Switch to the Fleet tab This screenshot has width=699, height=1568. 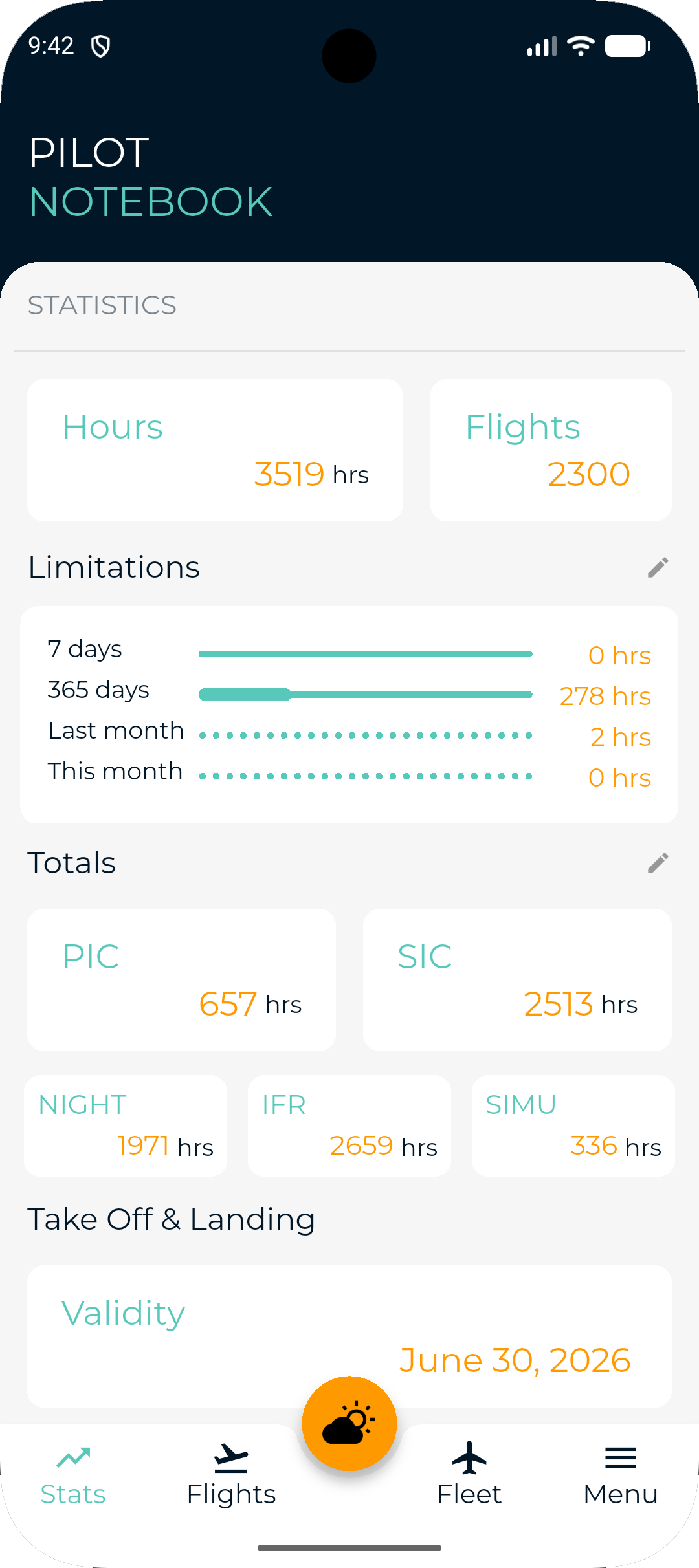[x=469, y=1475]
